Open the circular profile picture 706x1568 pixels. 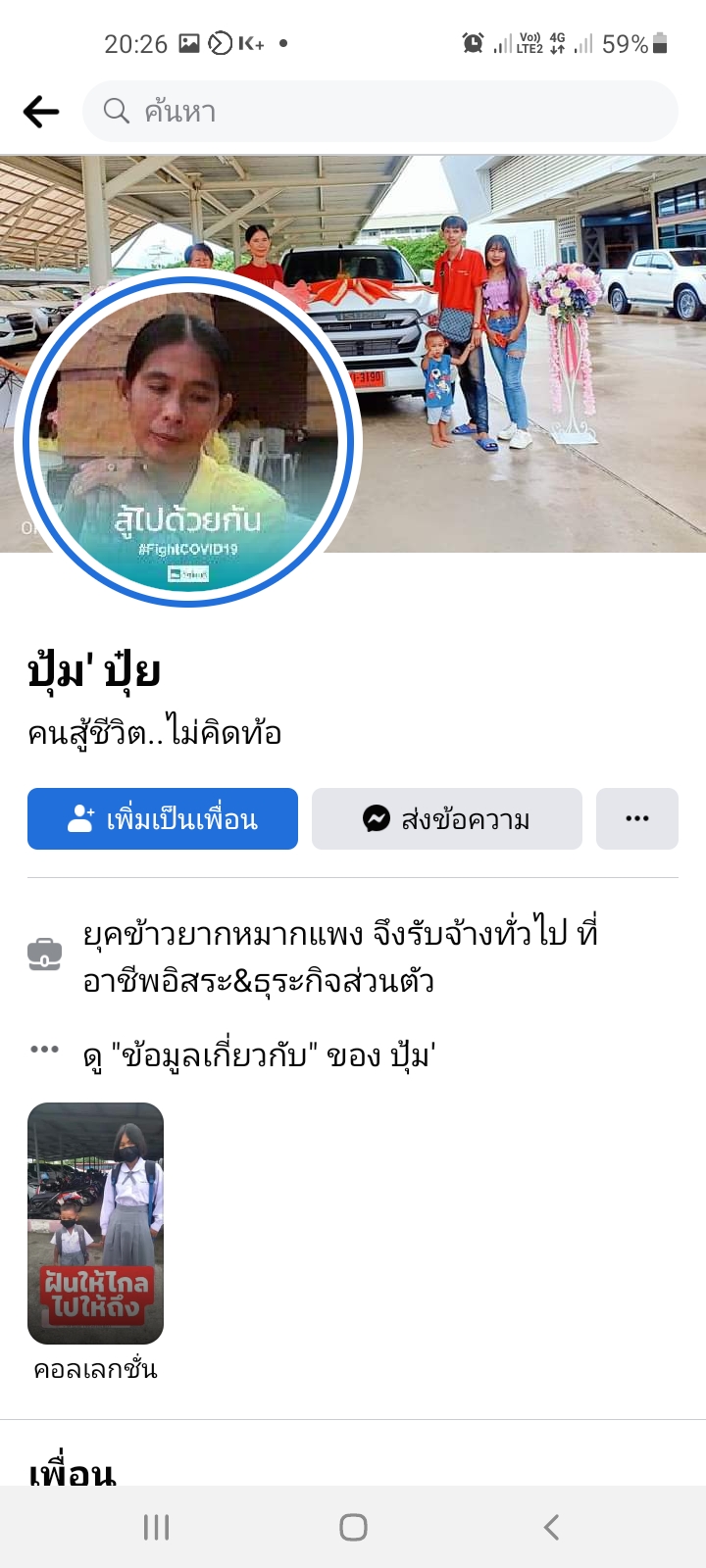tap(188, 439)
